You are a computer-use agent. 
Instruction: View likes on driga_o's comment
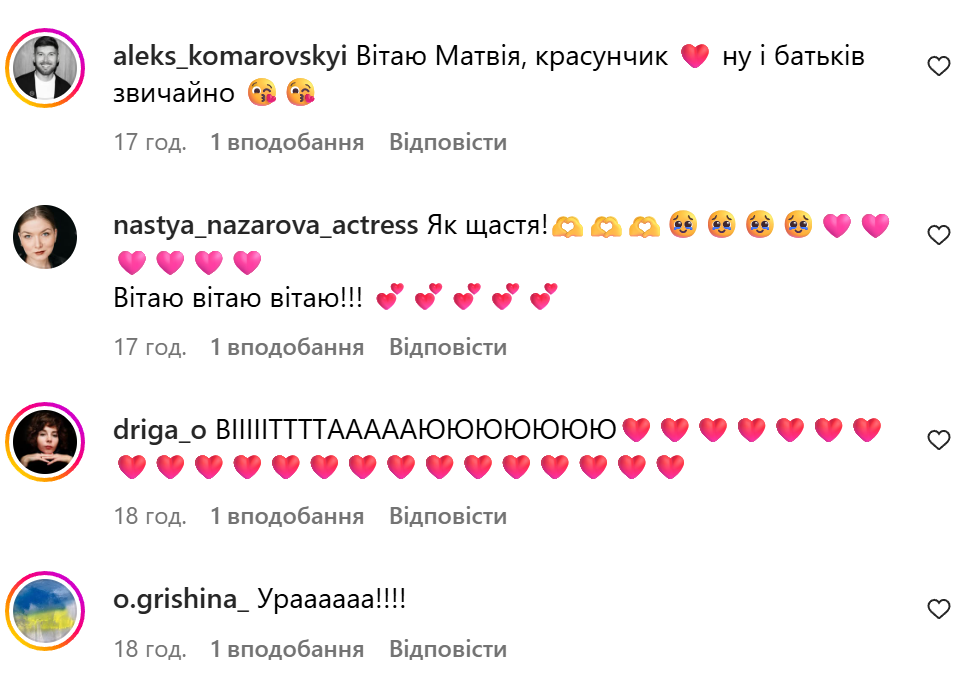tap(286, 516)
